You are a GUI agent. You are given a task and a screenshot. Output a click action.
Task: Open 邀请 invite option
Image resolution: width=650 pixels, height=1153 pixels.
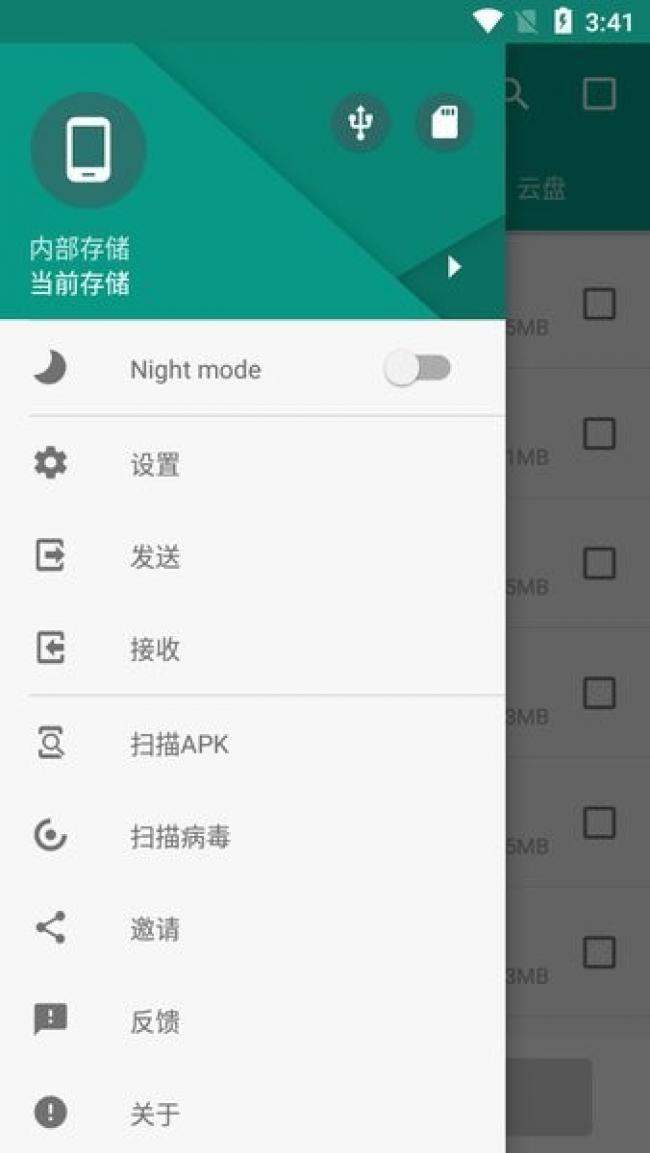point(253,929)
